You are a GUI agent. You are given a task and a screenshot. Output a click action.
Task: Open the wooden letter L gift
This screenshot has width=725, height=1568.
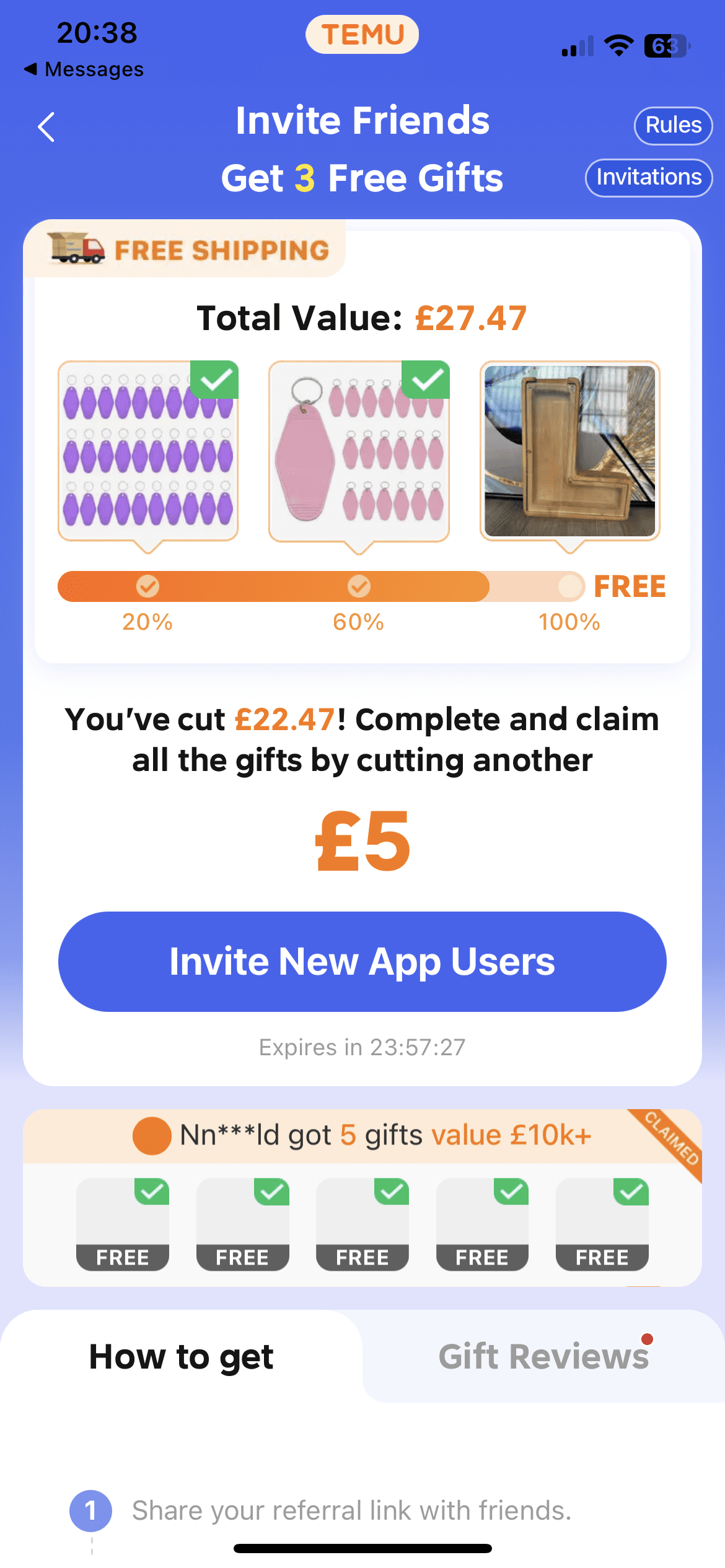click(x=569, y=451)
